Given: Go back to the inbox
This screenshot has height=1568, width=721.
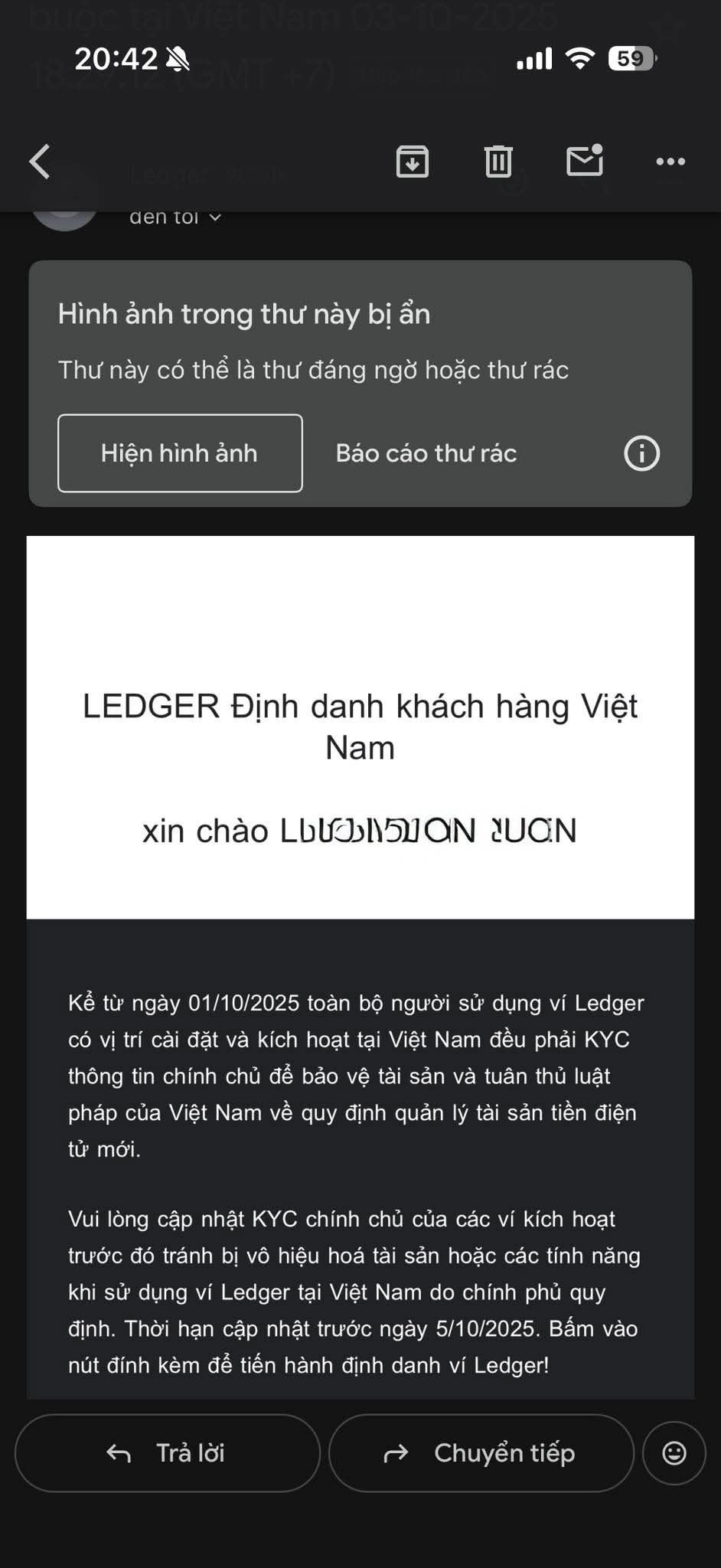Looking at the screenshot, I should click(40, 162).
